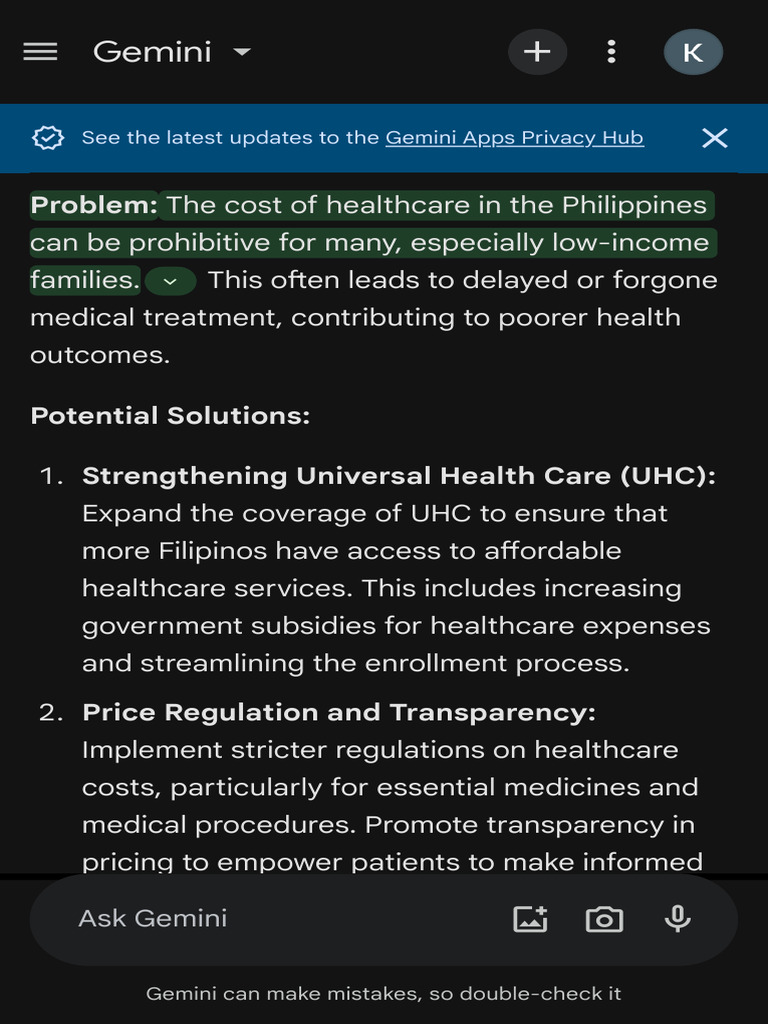Image resolution: width=768 pixels, height=1024 pixels.
Task: Open the K account profile avatar
Action: 693,52
